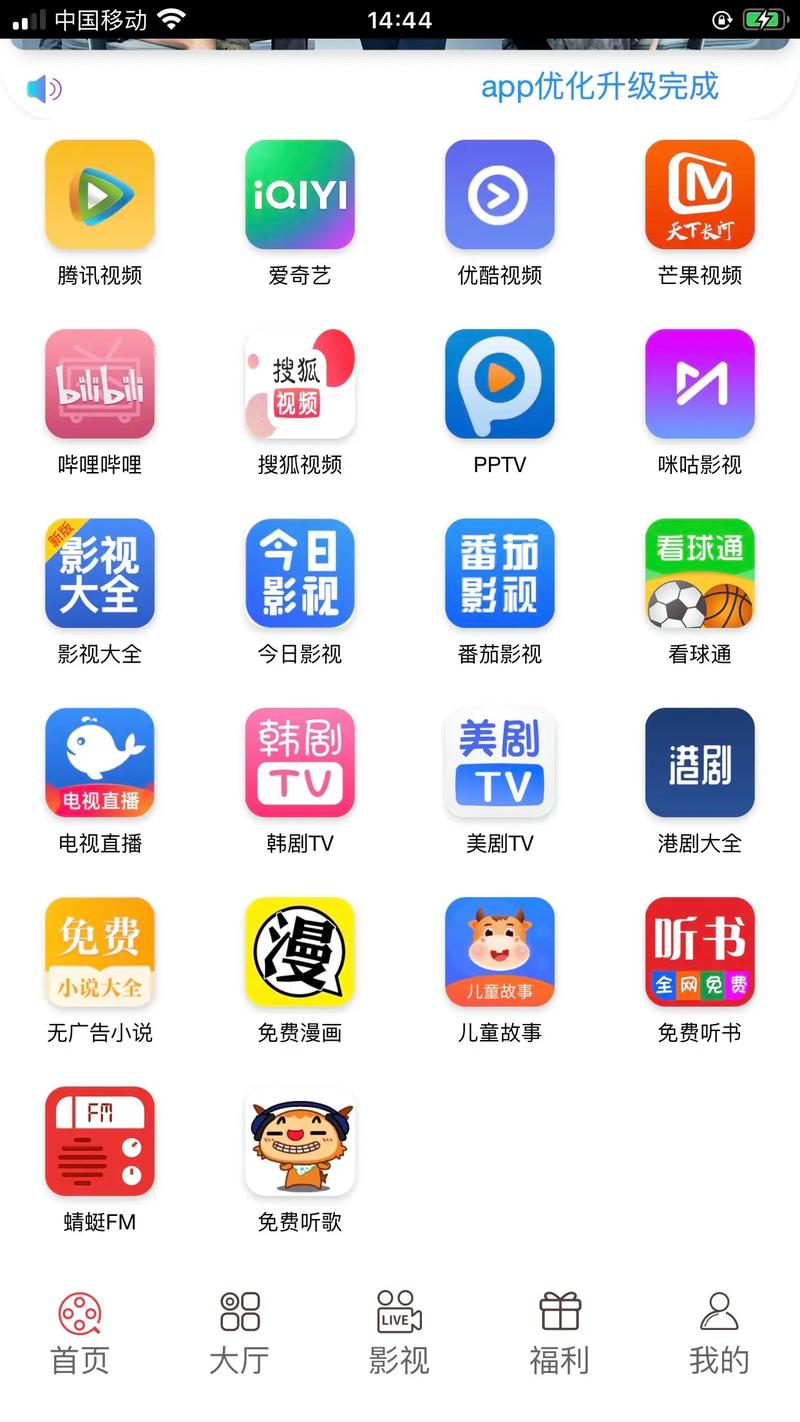This screenshot has height=1422, width=800.
Task: Open 免费听书 audiobooks
Action: [700, 951]
